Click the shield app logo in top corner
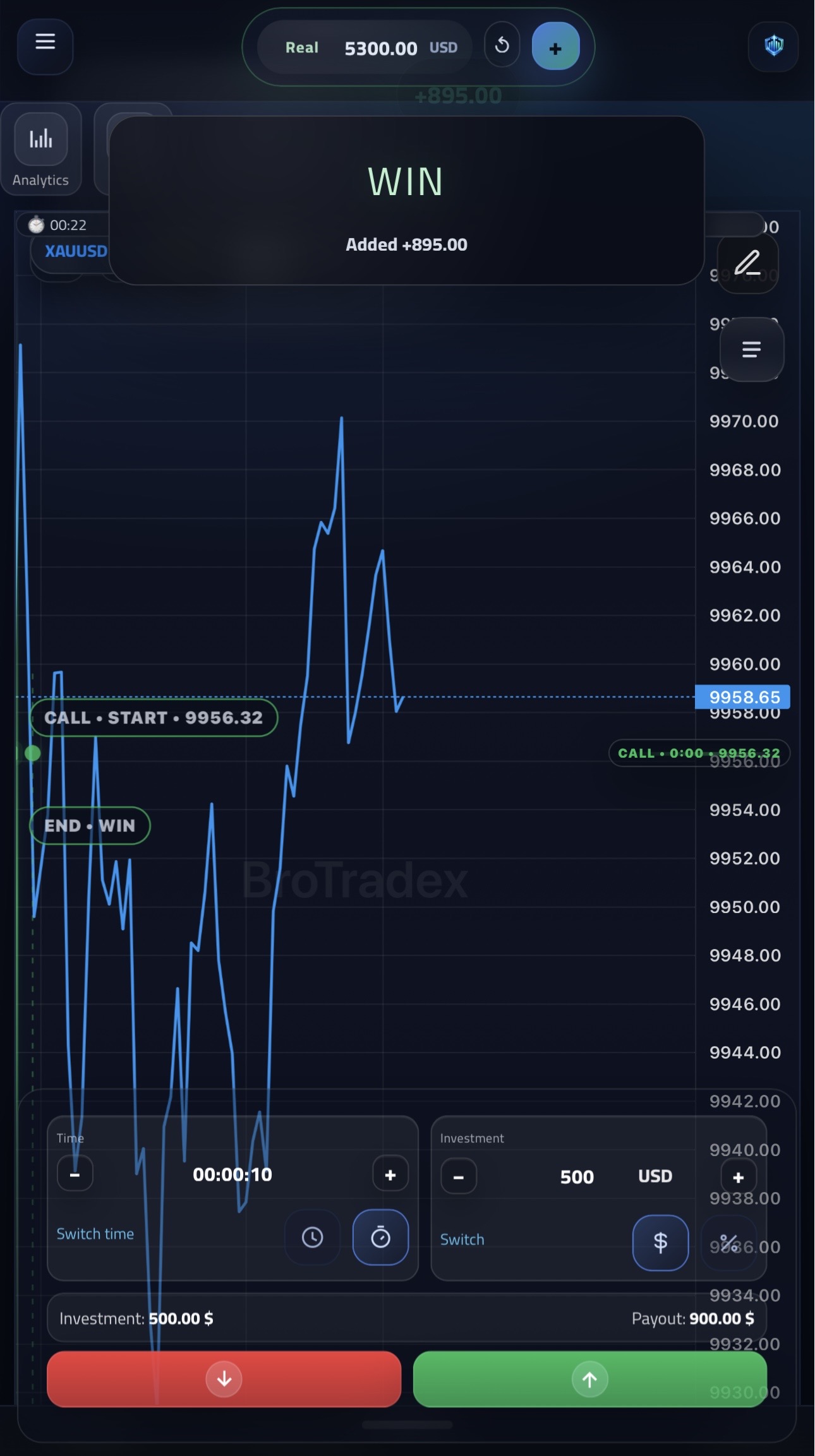815x1456 pixels. (773, 45)
